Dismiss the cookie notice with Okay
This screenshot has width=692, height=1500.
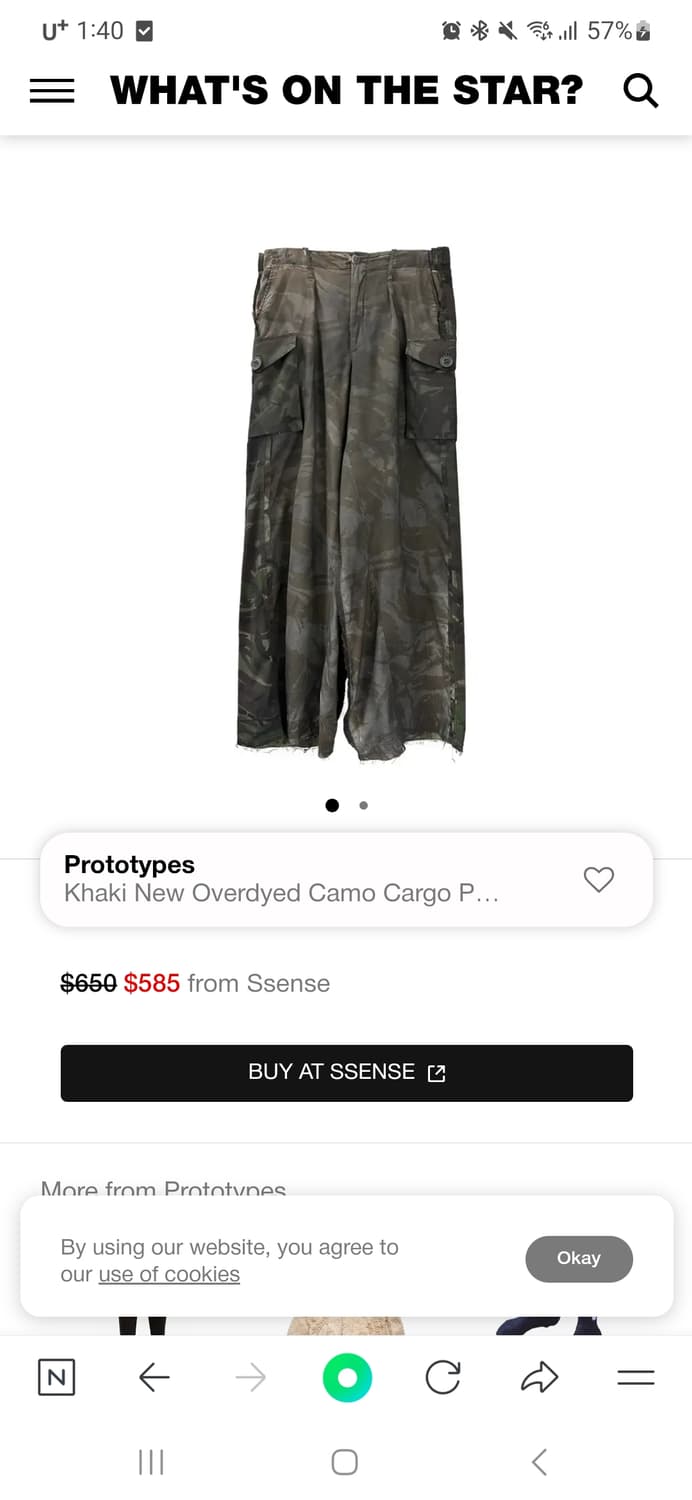pos(578,1258)
